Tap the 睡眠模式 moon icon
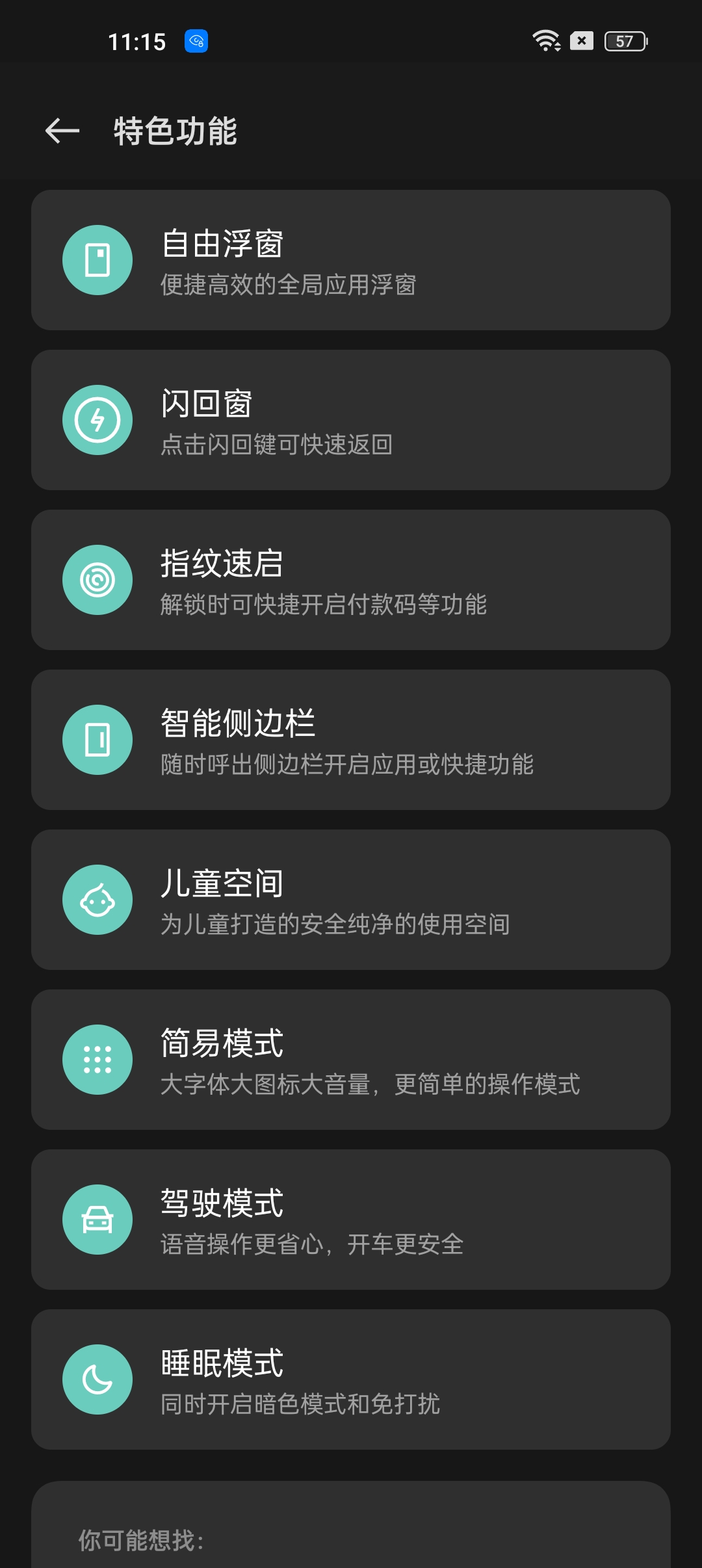The width and height of the screenshot is (702, 1568). [97, 1379]
